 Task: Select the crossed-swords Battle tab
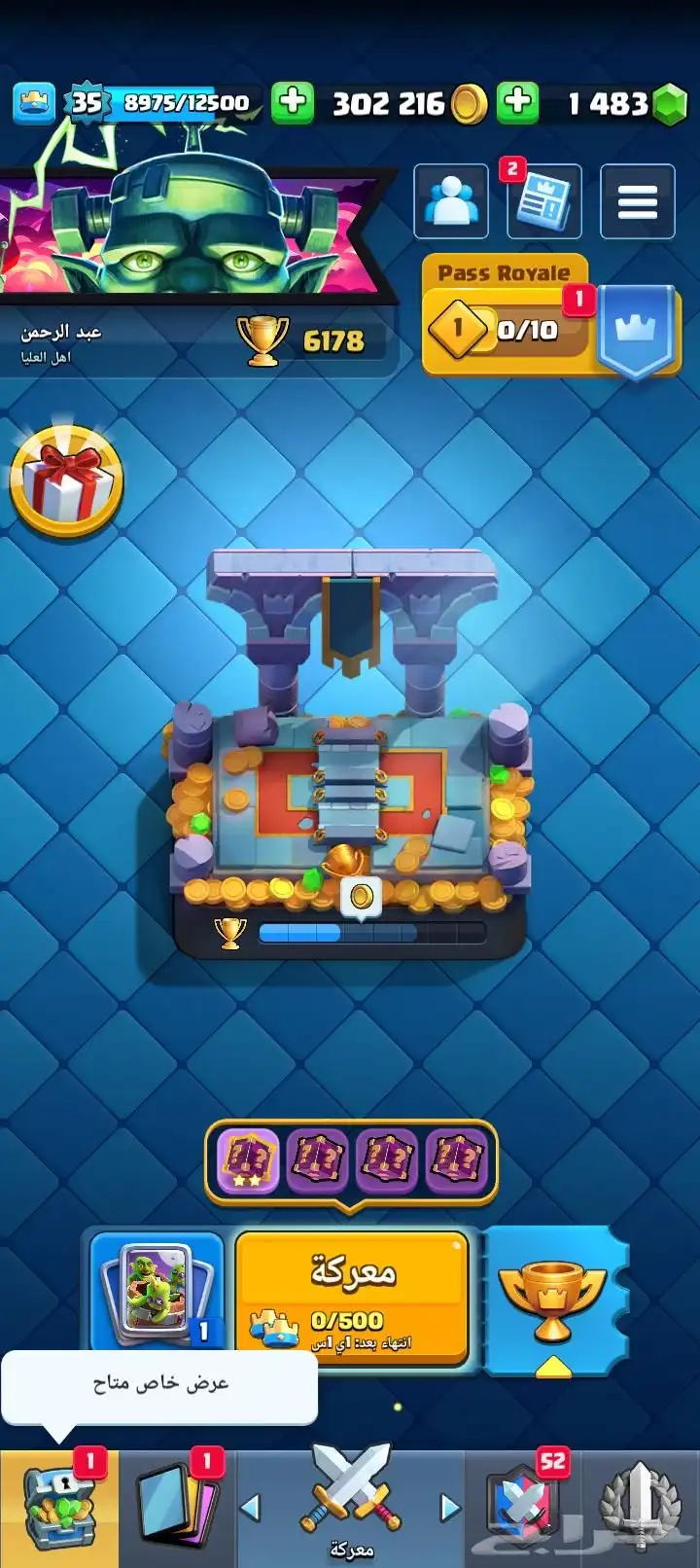pos(350,1503)
